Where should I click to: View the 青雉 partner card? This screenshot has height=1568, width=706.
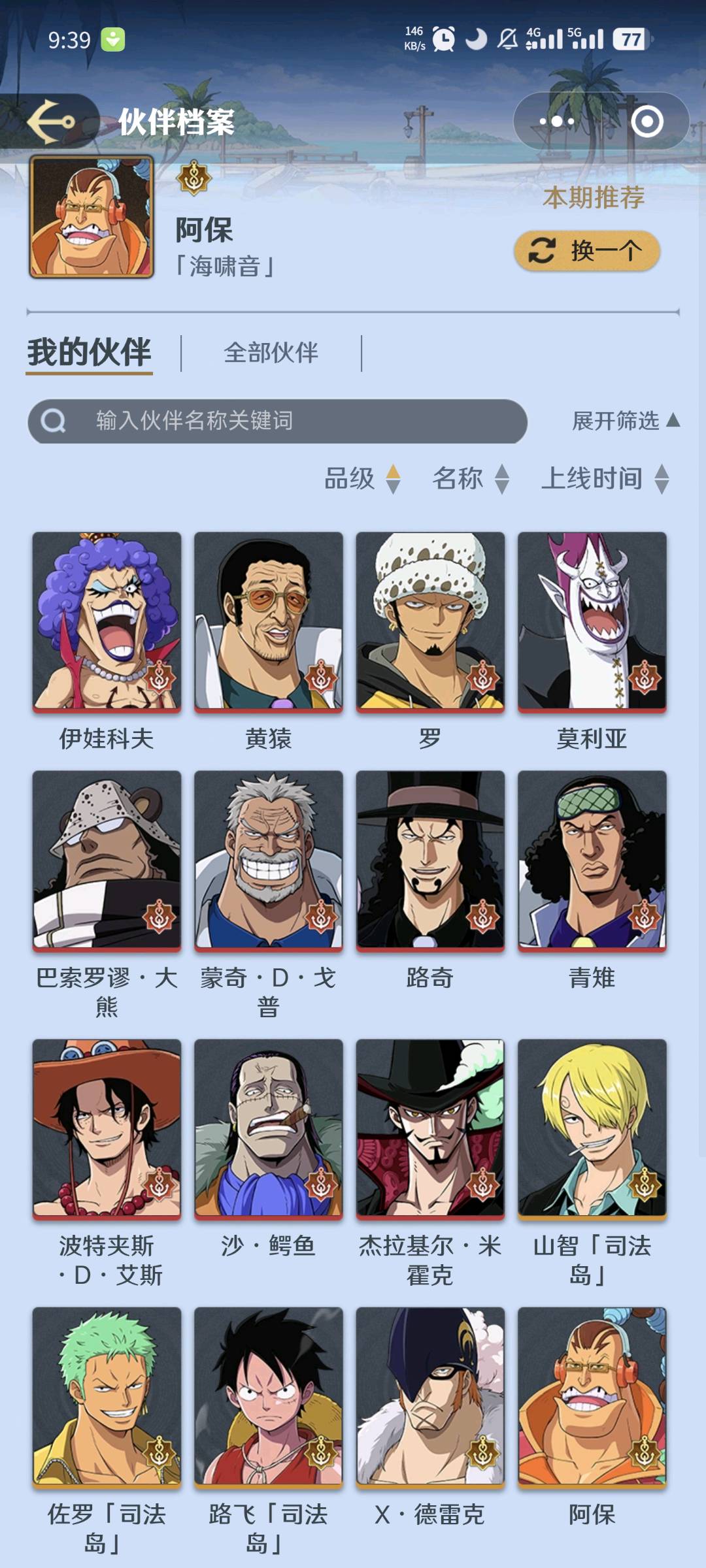pos(592,860)
